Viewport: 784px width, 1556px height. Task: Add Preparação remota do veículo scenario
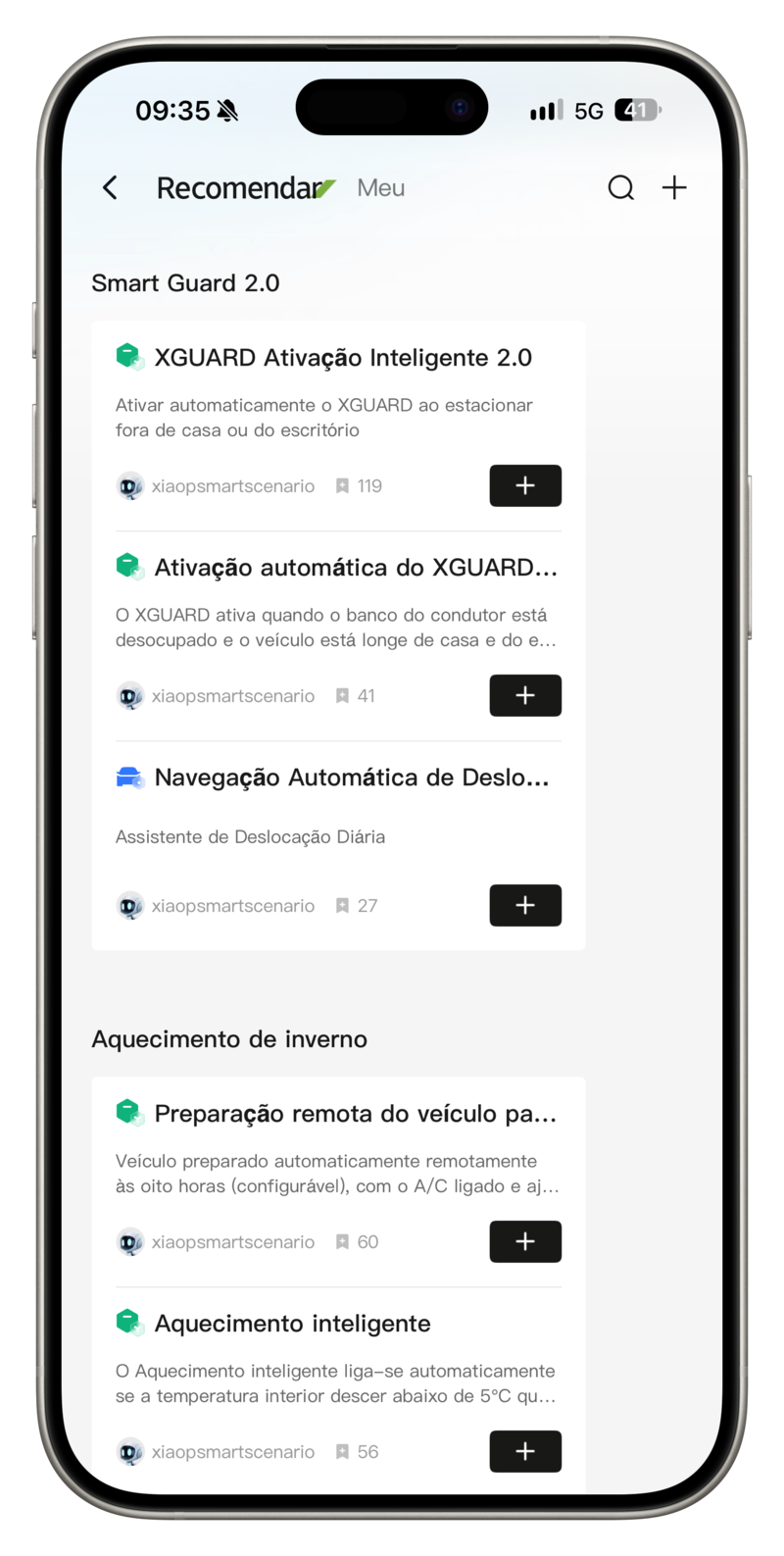[525, 1241]
